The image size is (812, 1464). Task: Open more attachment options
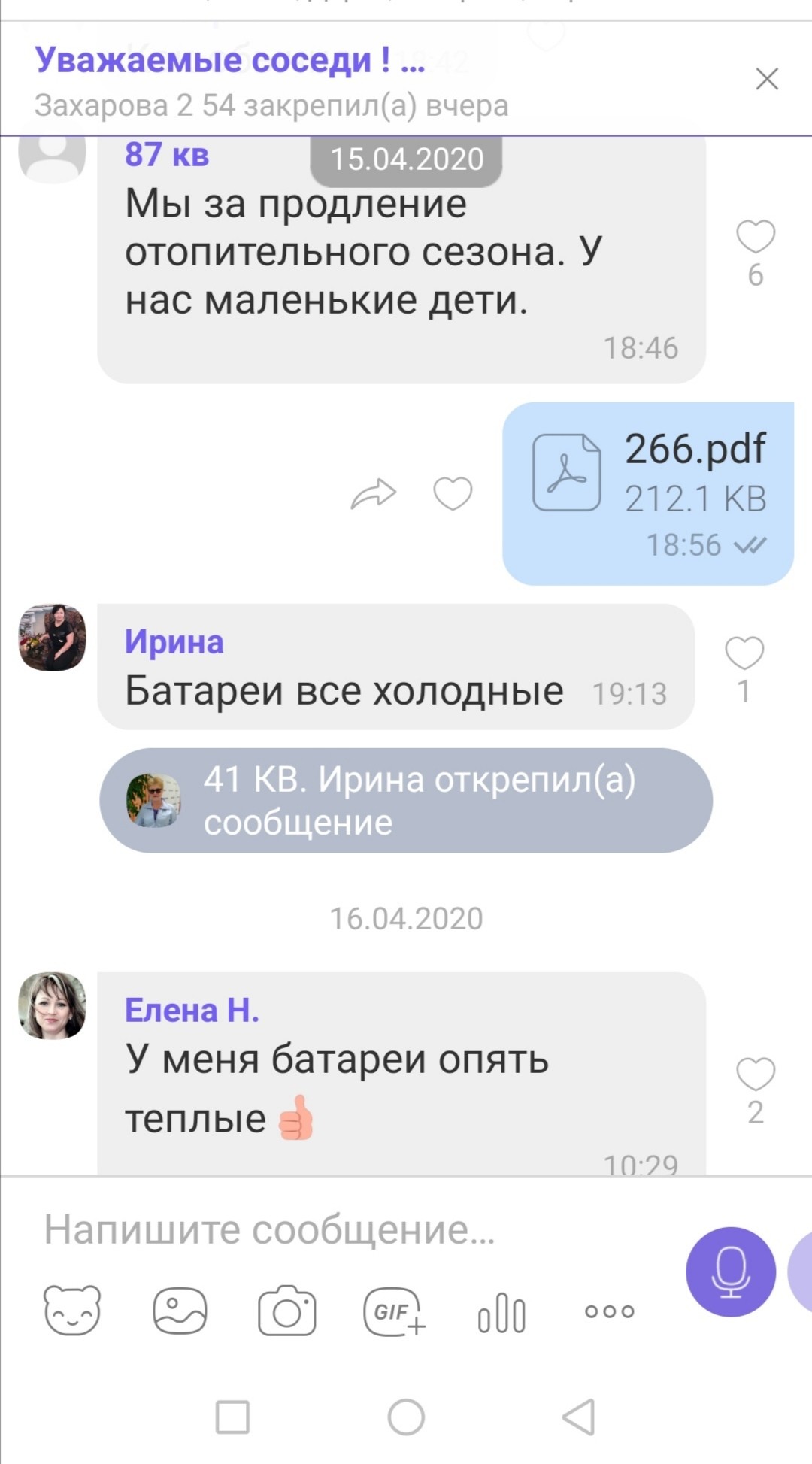coord(609,1311)
